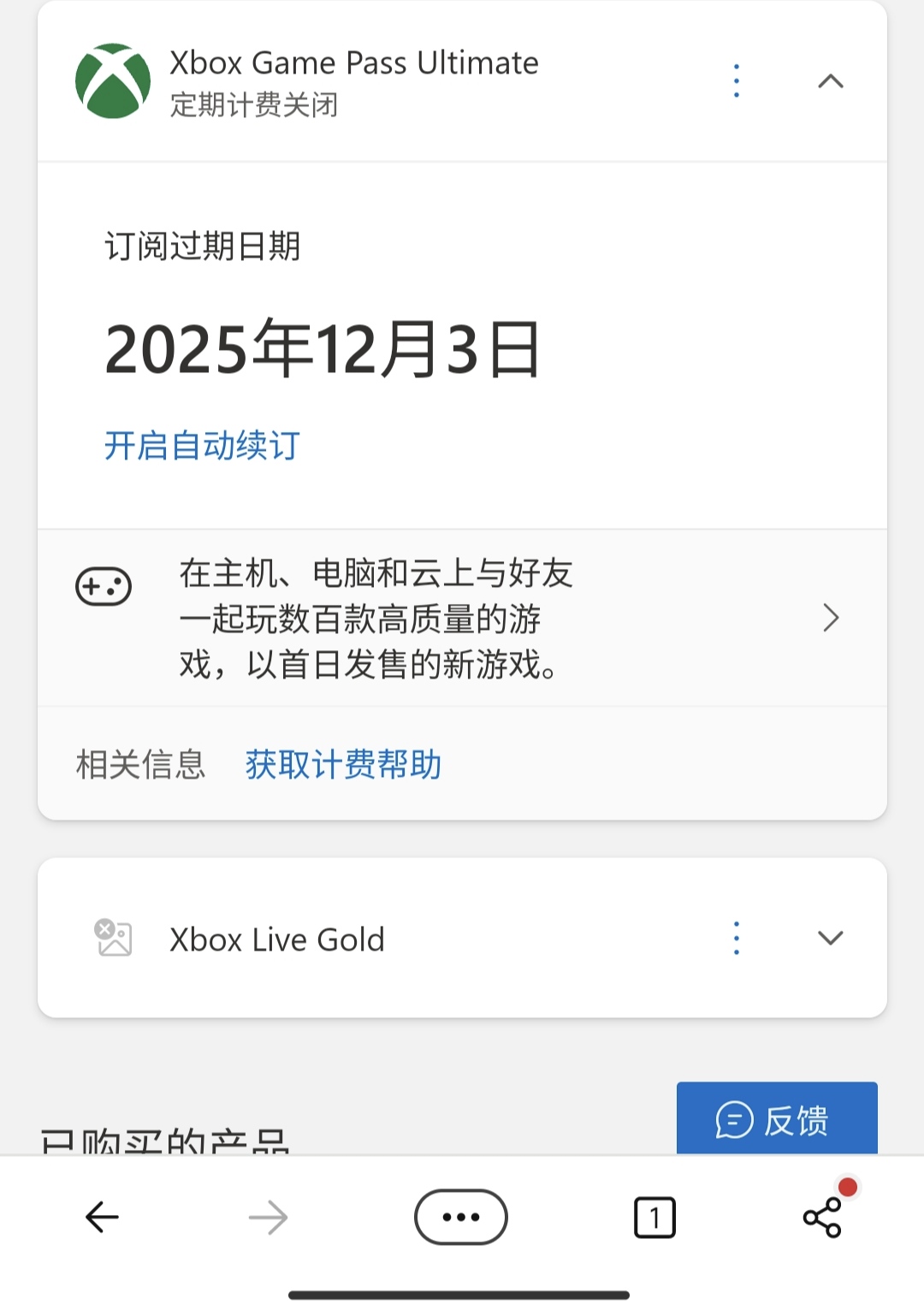Enable auto-renewal via 开启自动续订
The image size is (924, 1316).
201,444
